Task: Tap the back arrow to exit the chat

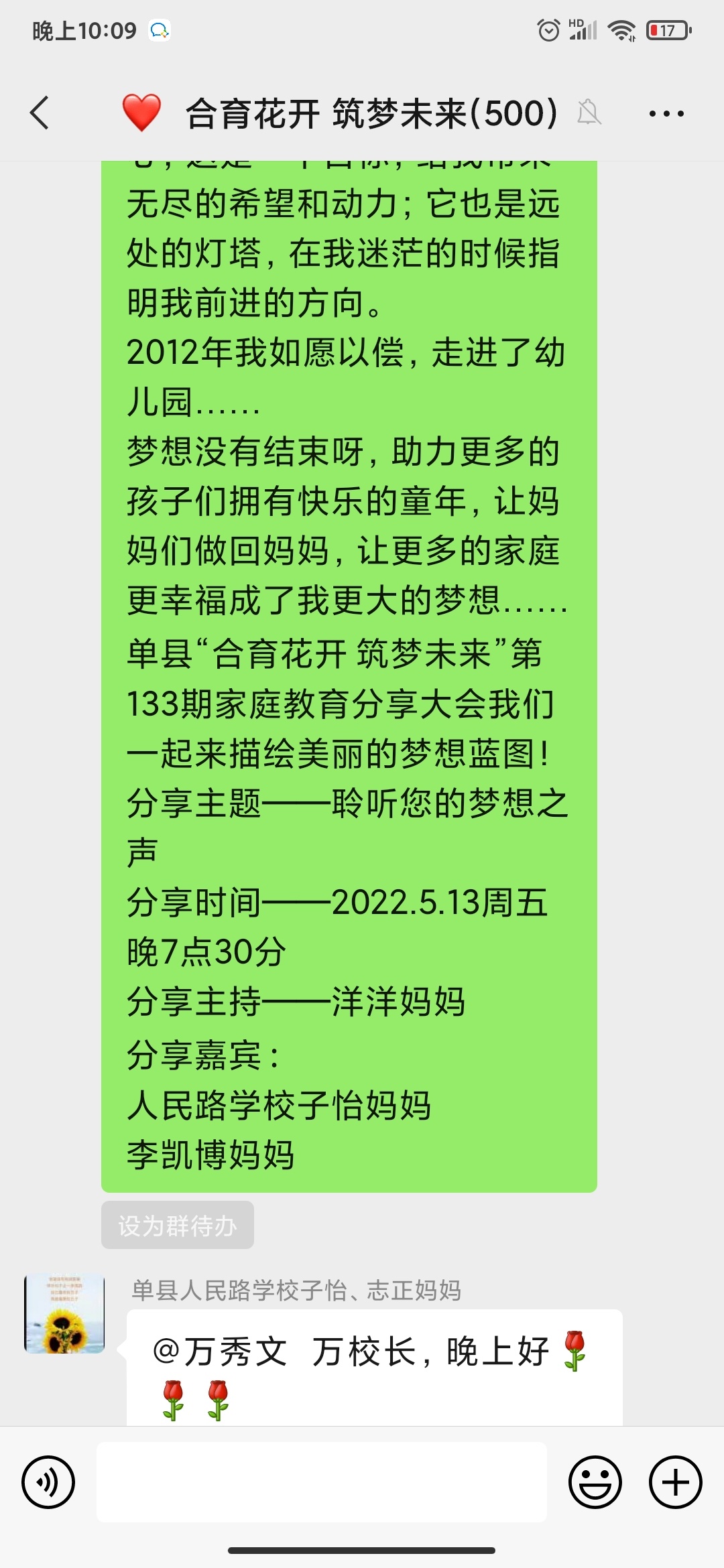Action: click(x=40, y=114)
